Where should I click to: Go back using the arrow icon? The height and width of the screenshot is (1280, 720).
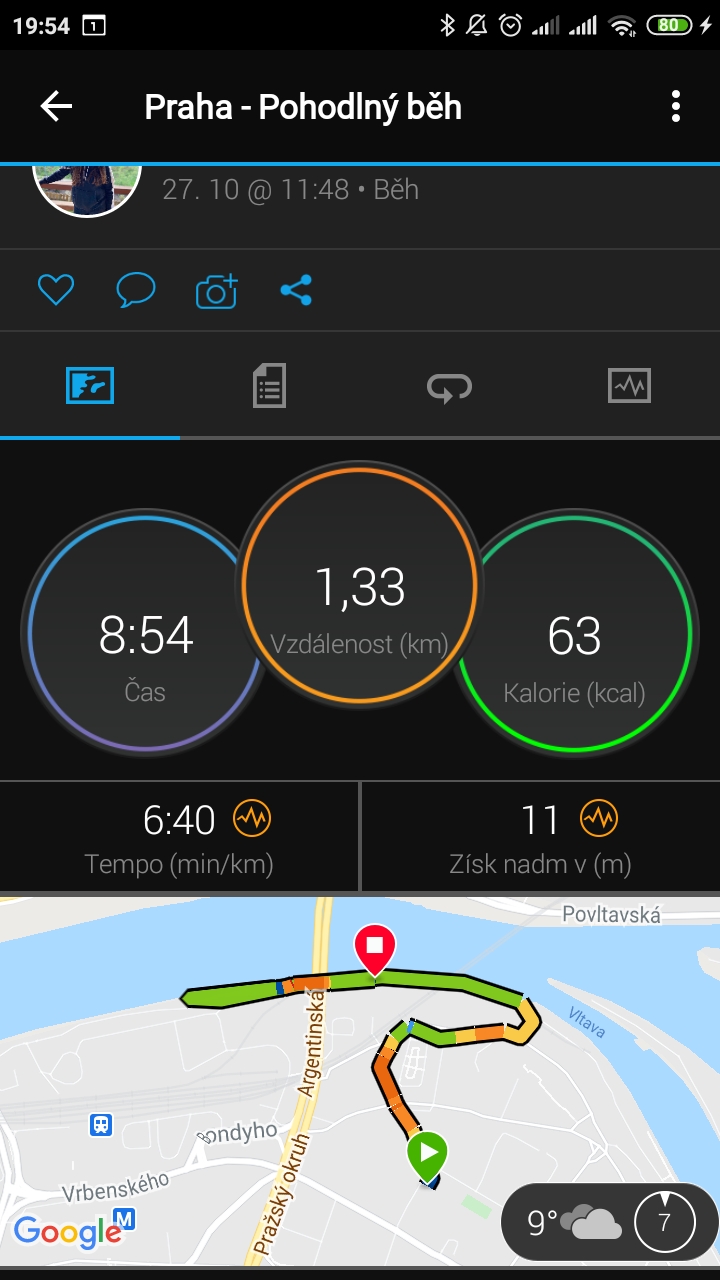tap(56, 107)
